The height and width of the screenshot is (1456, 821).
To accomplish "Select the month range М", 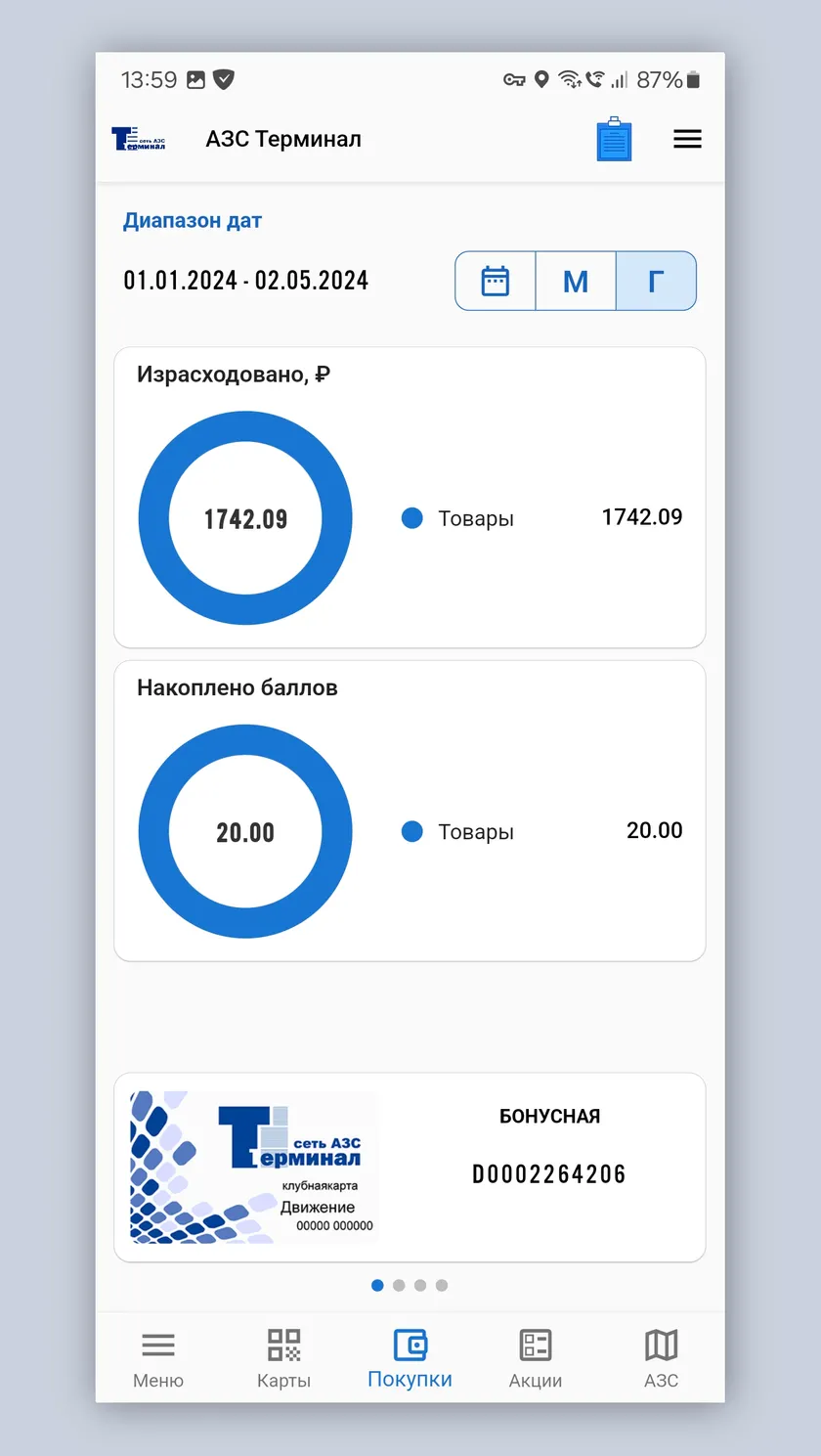I will coord(576,282).
